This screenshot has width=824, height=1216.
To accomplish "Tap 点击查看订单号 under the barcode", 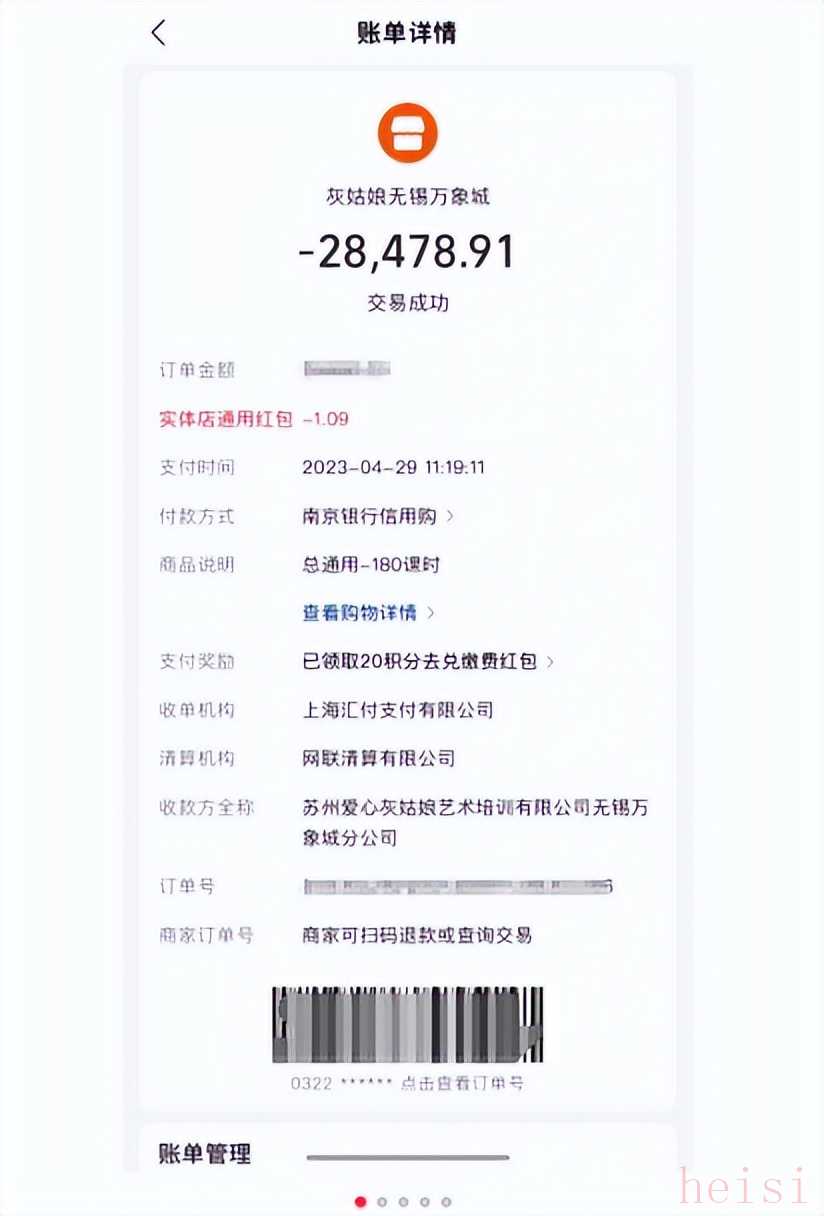I will coord(462,1084).
